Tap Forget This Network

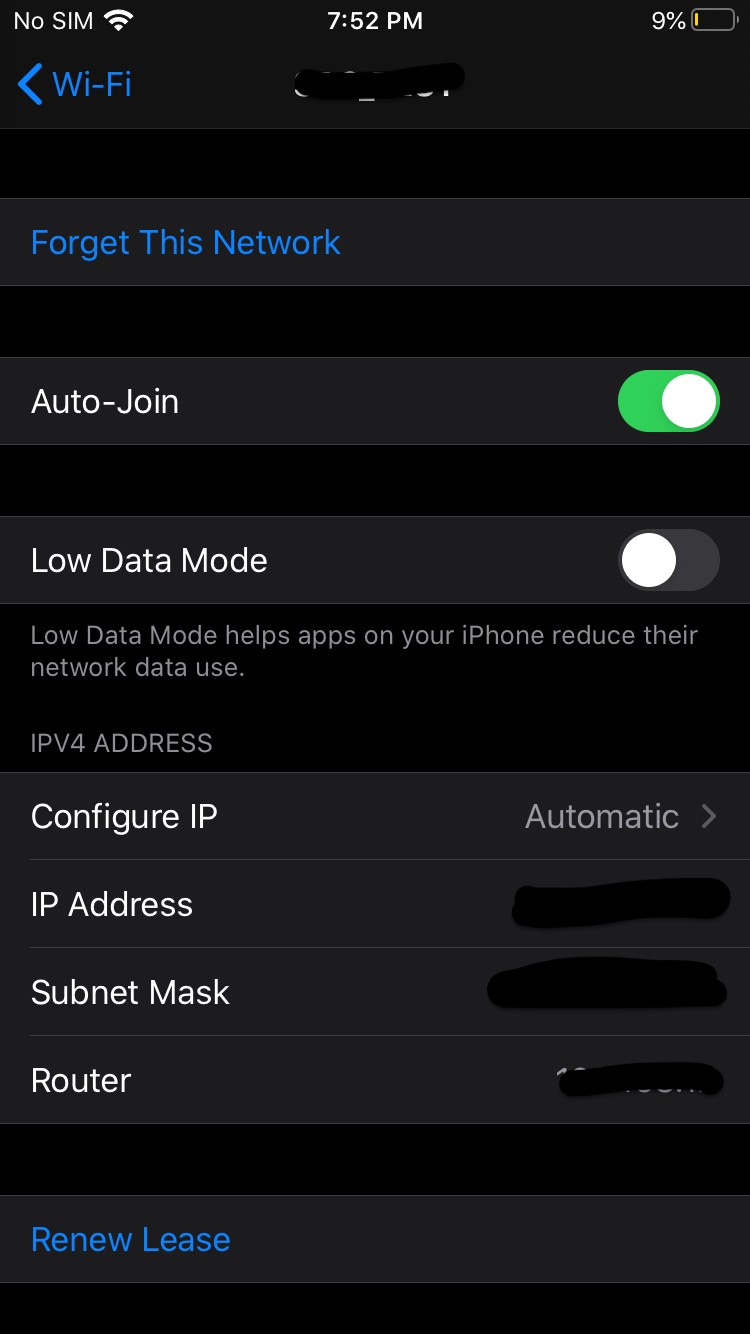pyautogui.click(x=186, y=243)
